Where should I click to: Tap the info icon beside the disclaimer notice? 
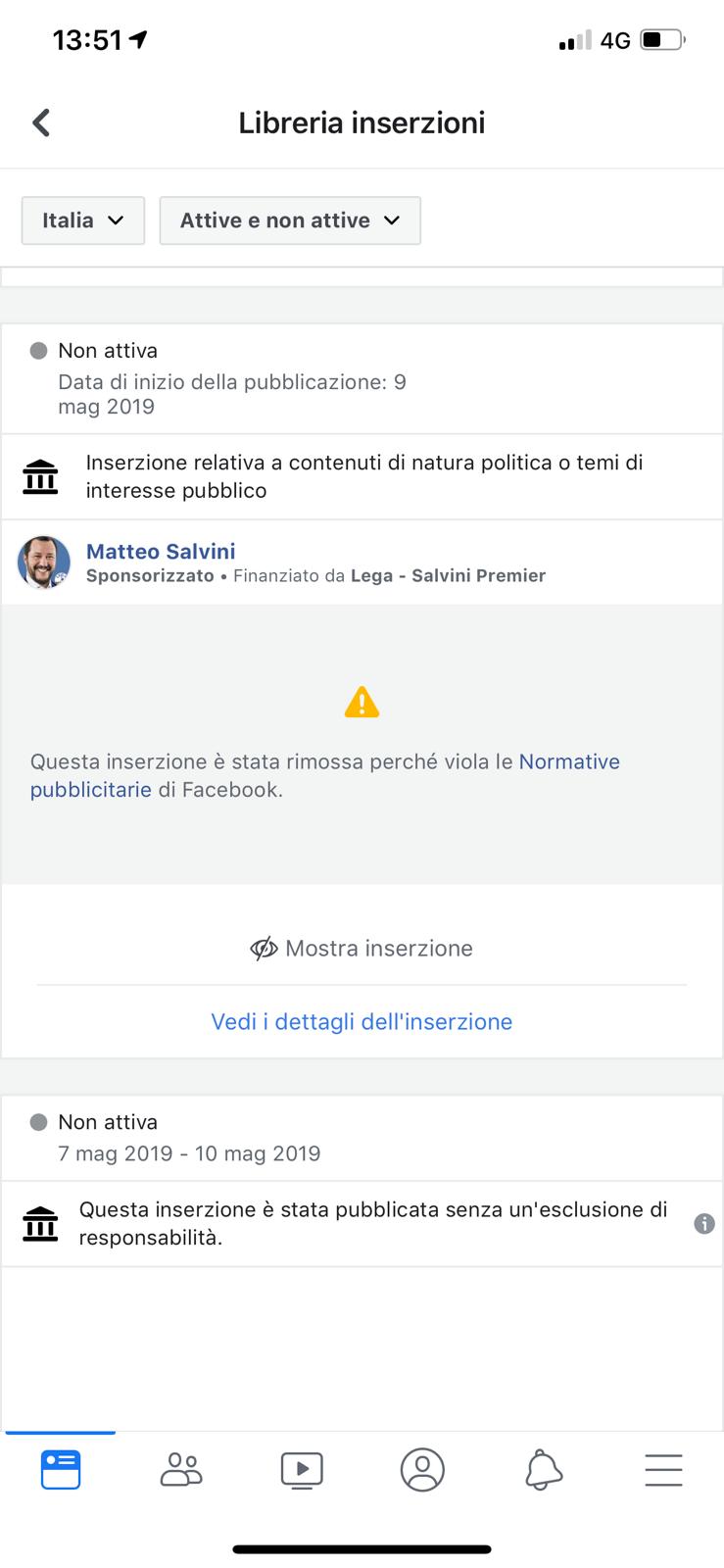(x=703, y=1223)
